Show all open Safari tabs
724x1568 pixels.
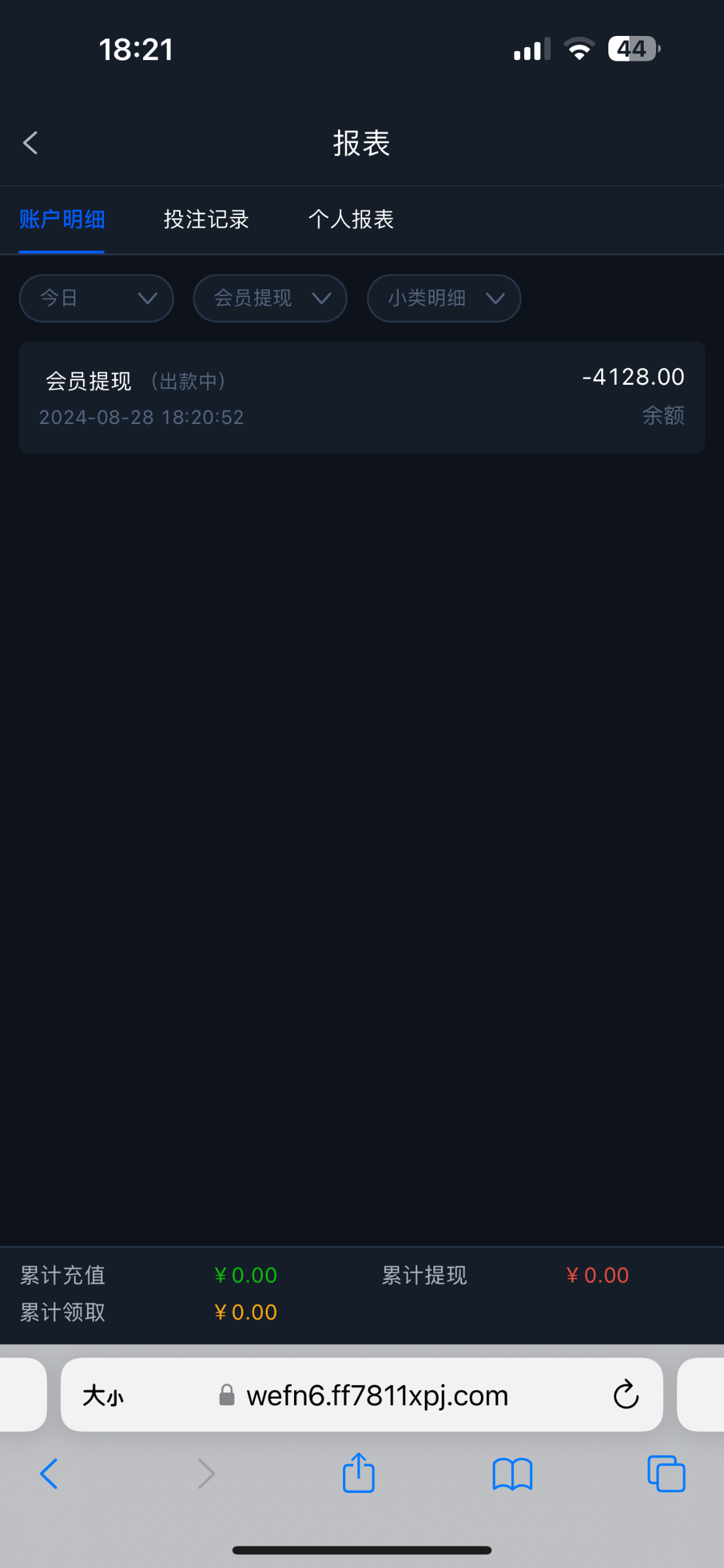pyautogui.click(x=666, y=1473)
